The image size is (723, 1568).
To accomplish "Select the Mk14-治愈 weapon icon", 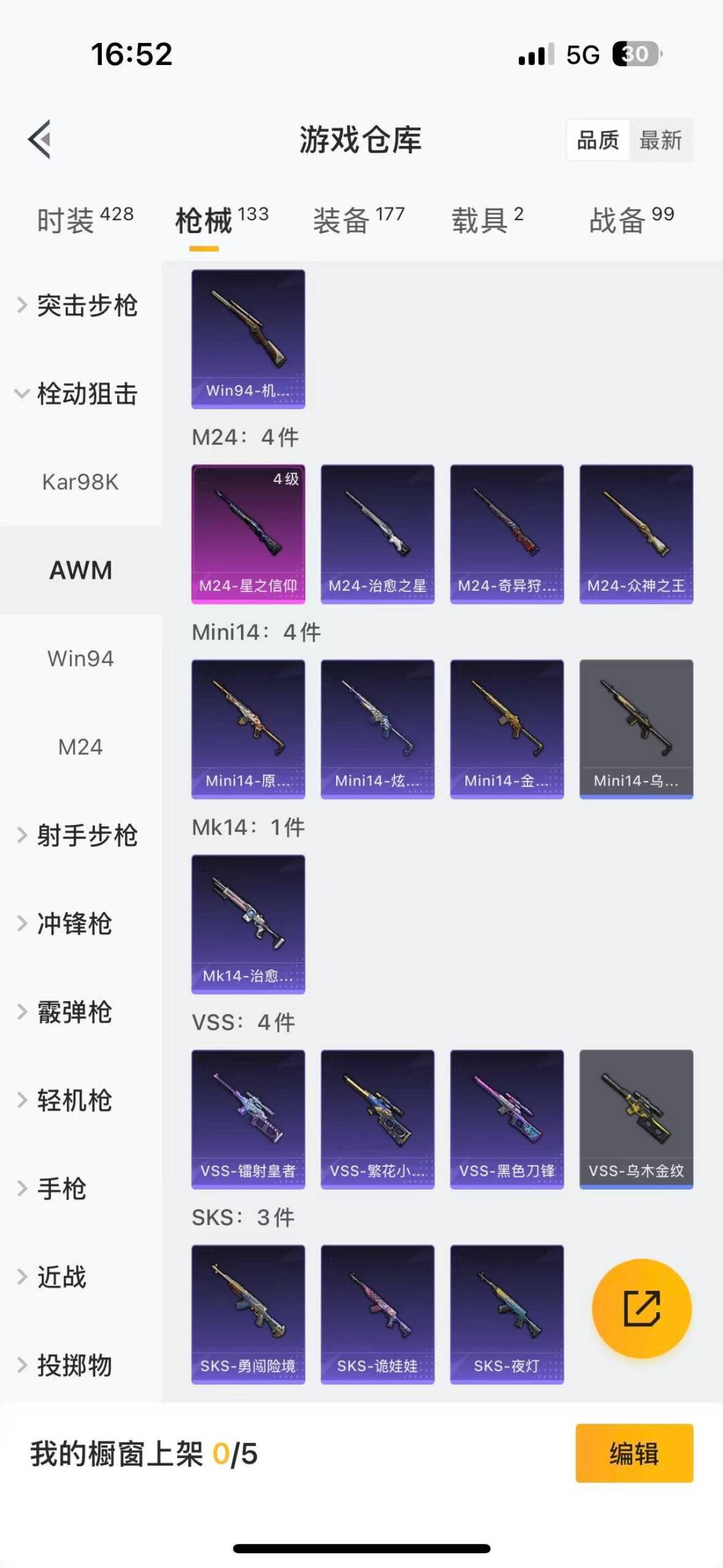I will [x=248, y=924].
